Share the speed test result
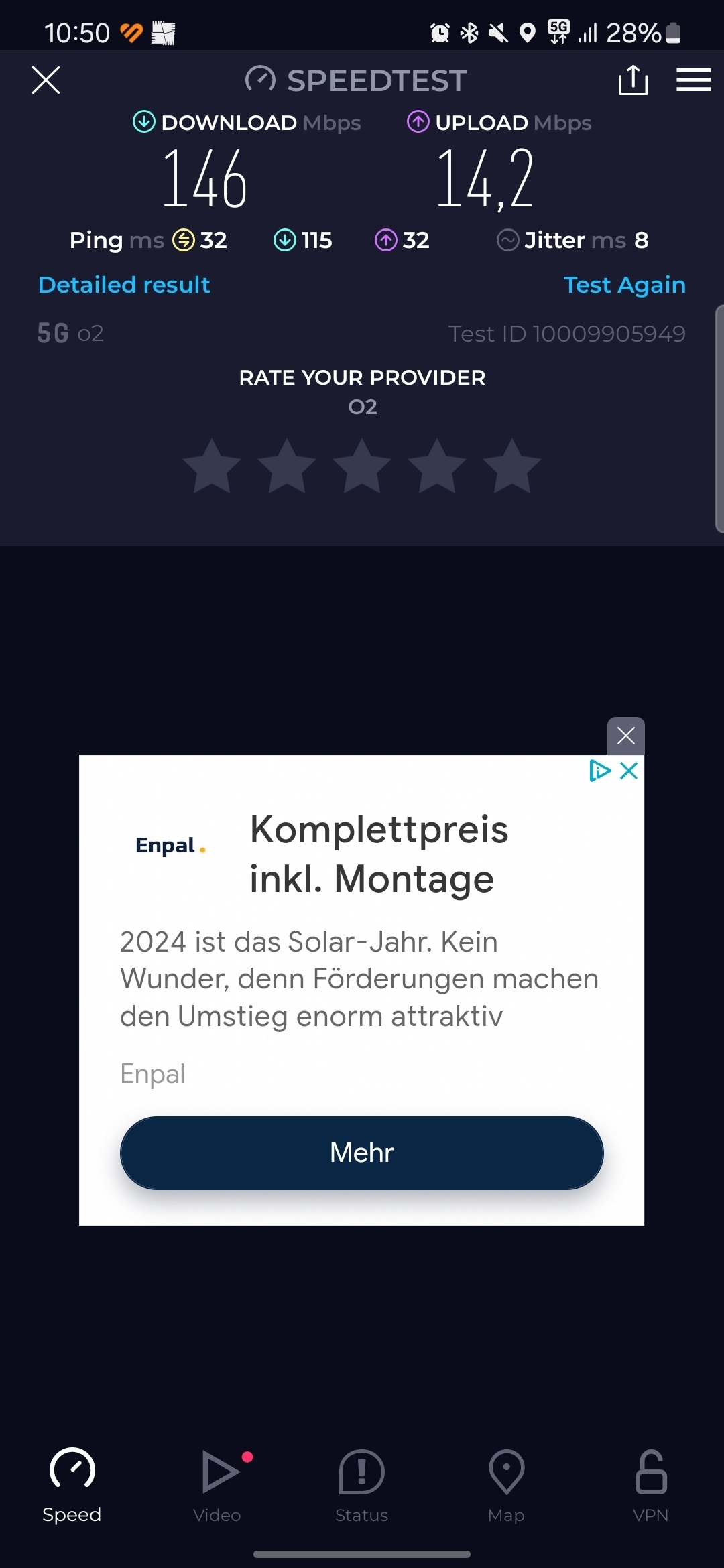Image resolution: width=724 pixels, height=1568 pixels. 633,80
